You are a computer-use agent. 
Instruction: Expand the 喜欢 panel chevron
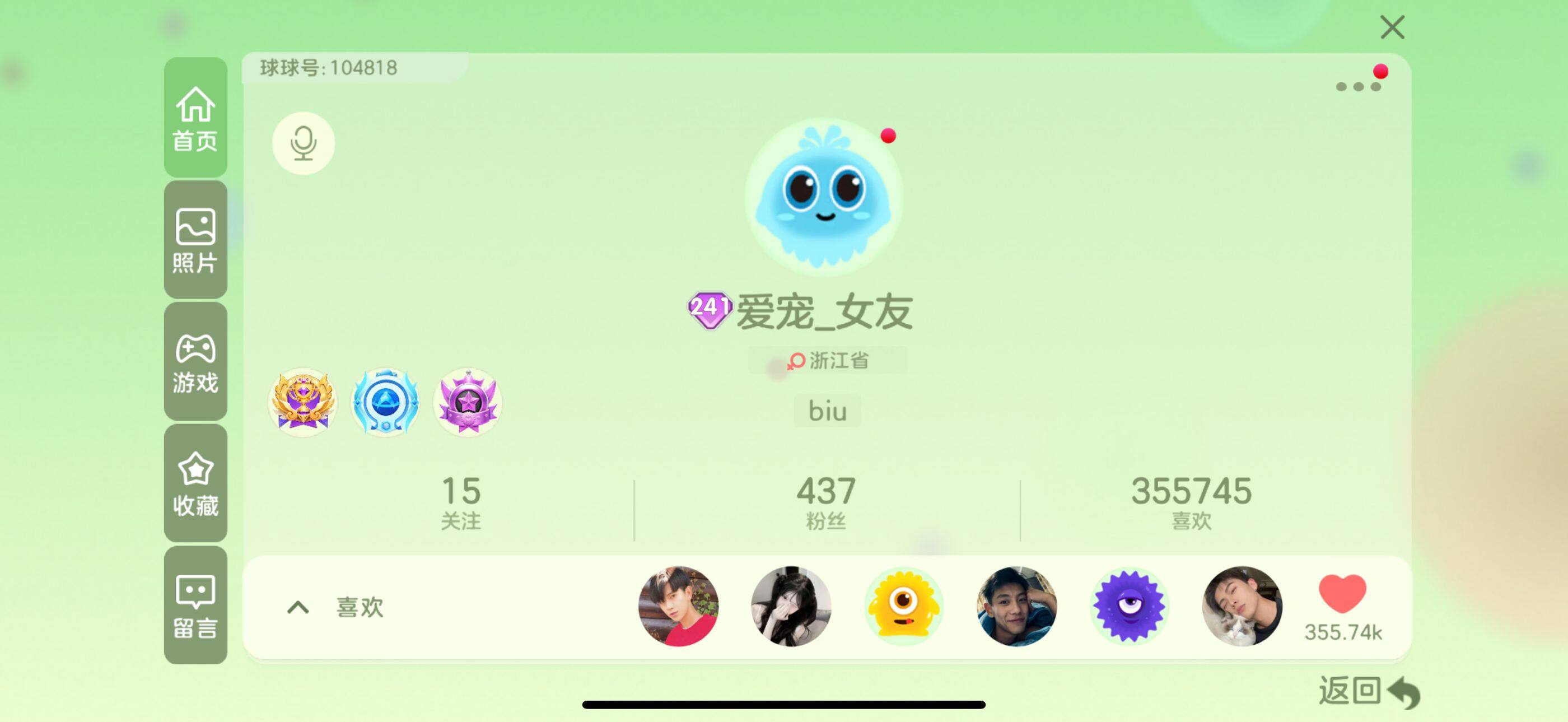(x=298, y=607)
